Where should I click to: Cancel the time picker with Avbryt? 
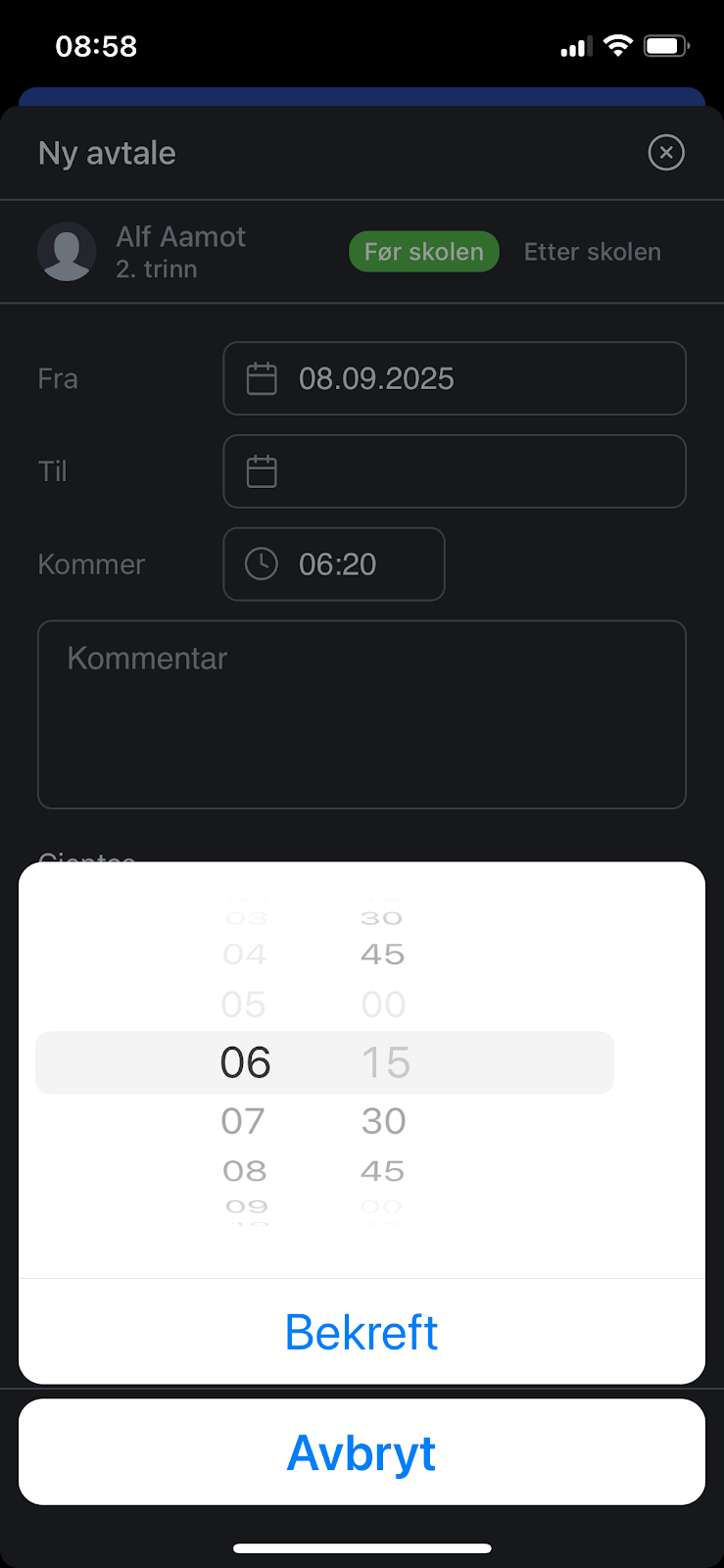point(362,1452)
